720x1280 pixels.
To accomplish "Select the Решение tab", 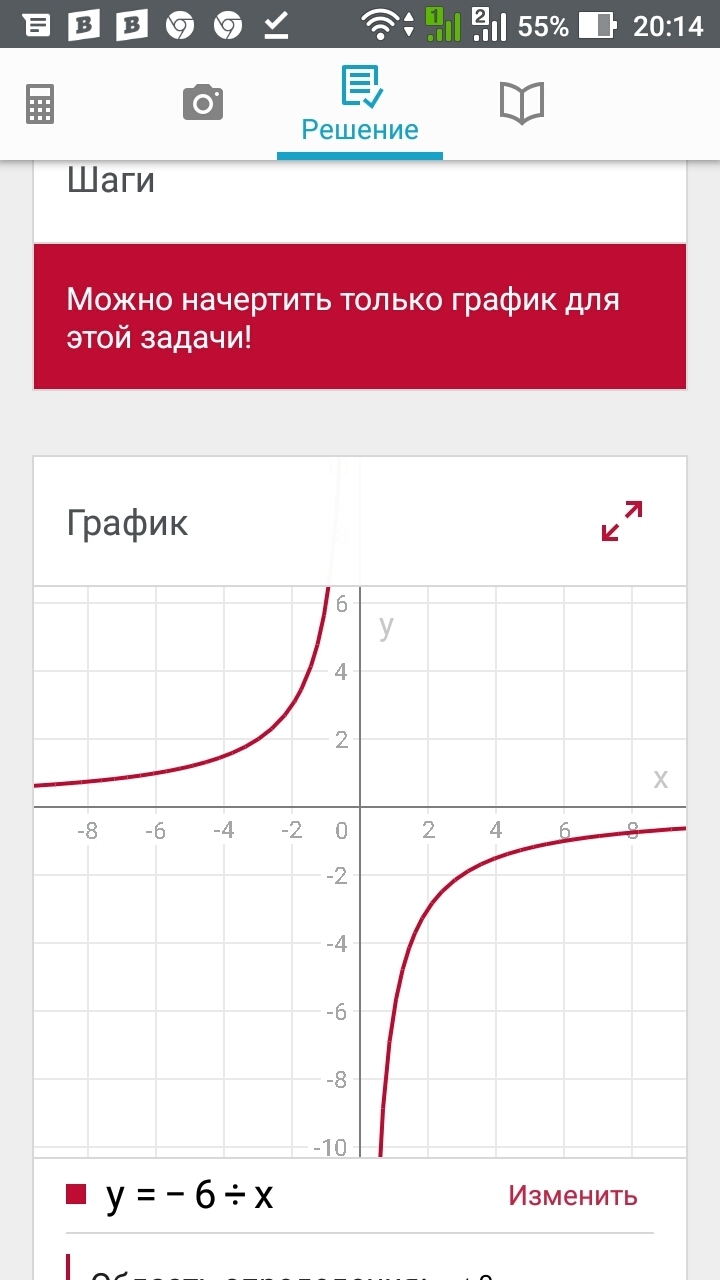I will [x=360, y=106].
